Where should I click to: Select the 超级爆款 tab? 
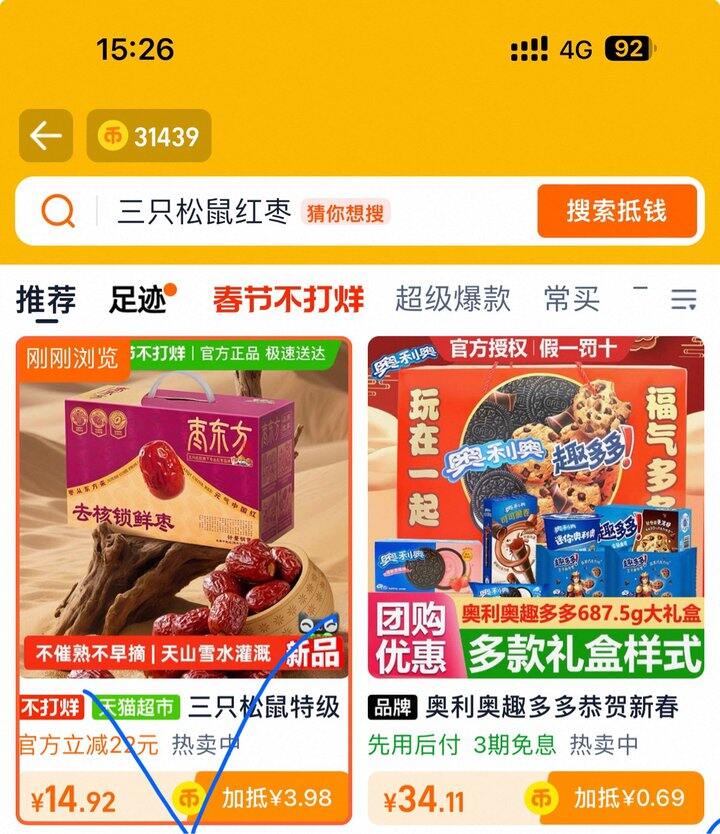click(452, 299)
